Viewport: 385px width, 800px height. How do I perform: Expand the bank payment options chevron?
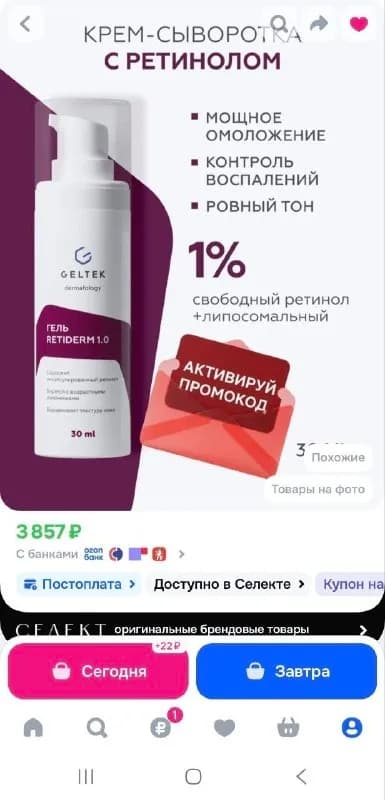tap(182, 554)
